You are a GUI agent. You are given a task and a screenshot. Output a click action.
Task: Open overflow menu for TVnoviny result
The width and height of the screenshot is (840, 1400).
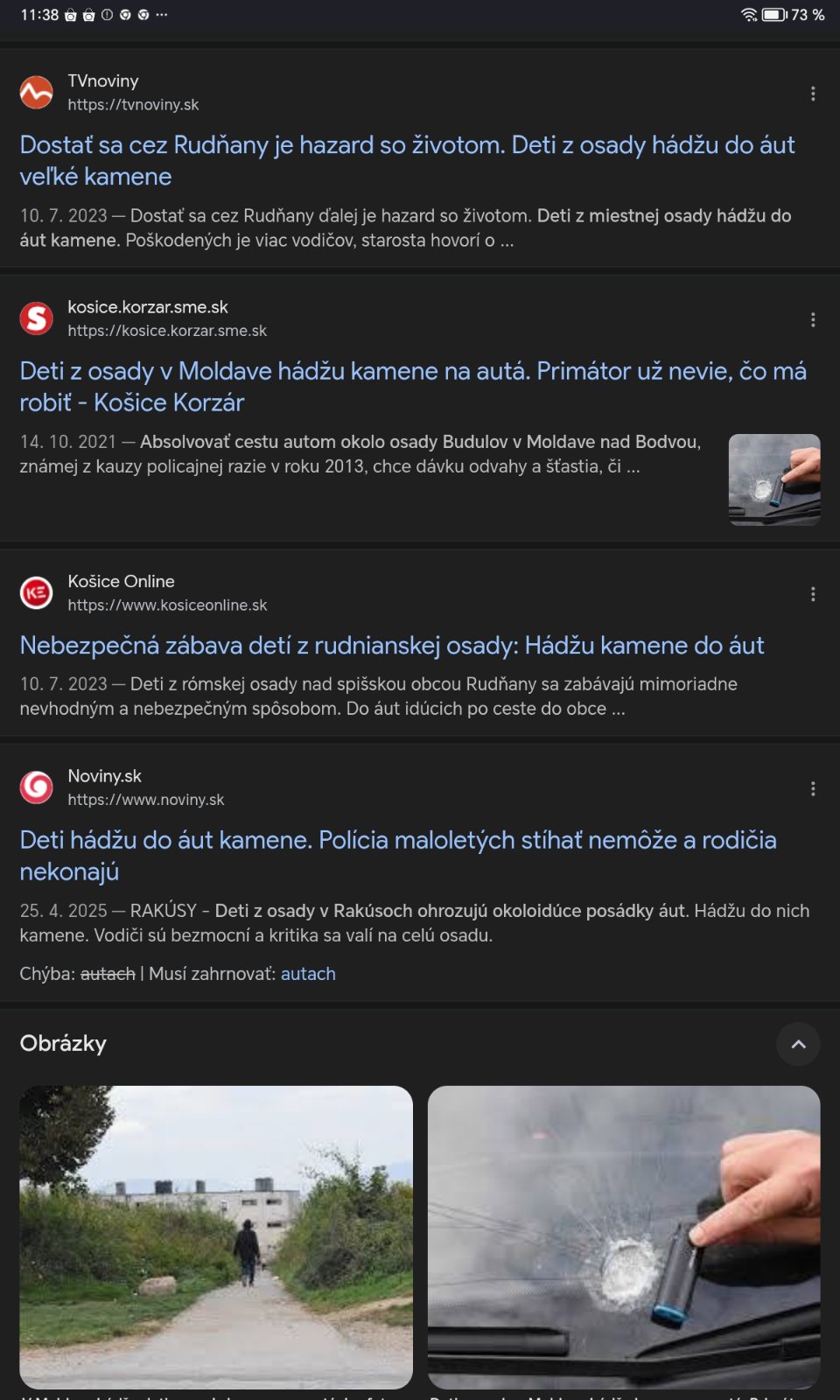tap(813, 94)
